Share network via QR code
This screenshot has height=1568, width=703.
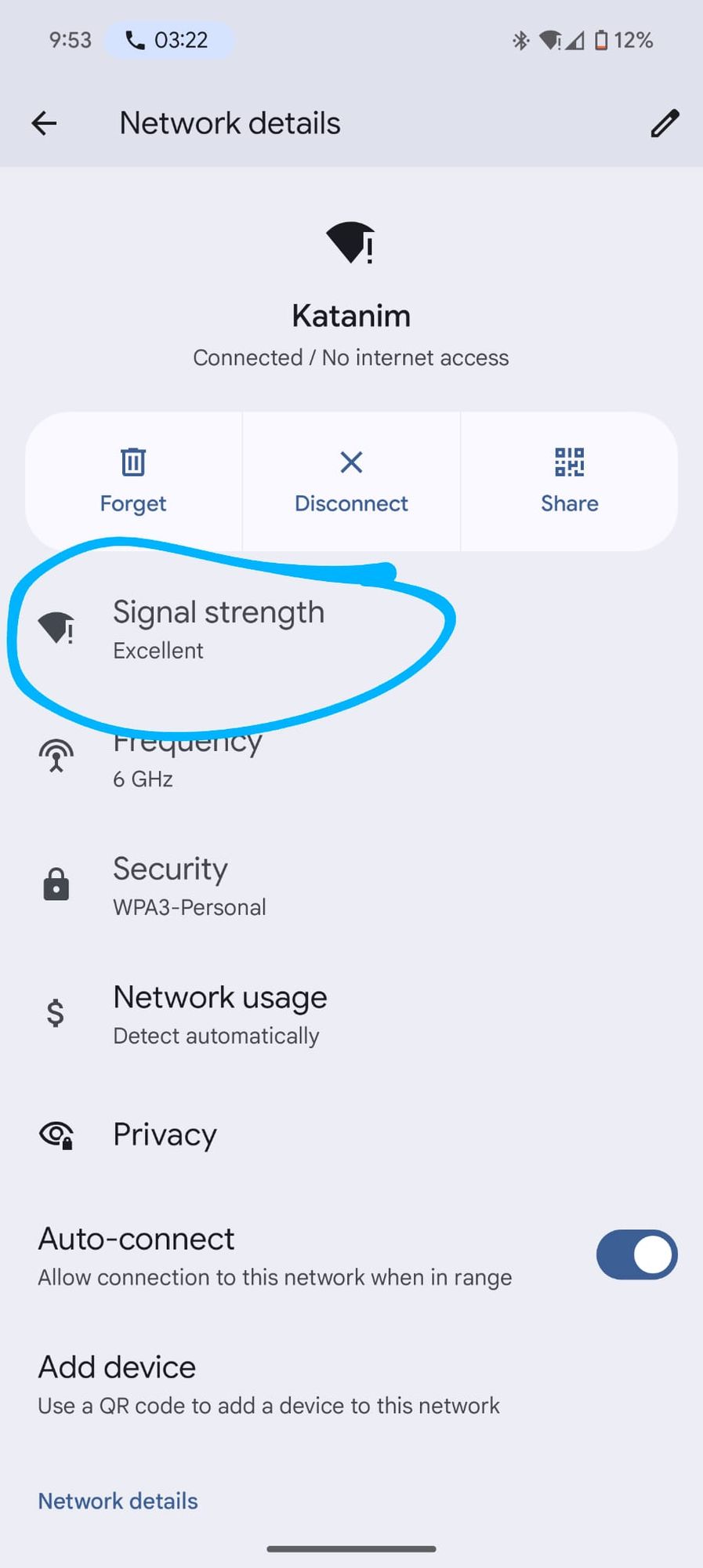click(569, 481)
